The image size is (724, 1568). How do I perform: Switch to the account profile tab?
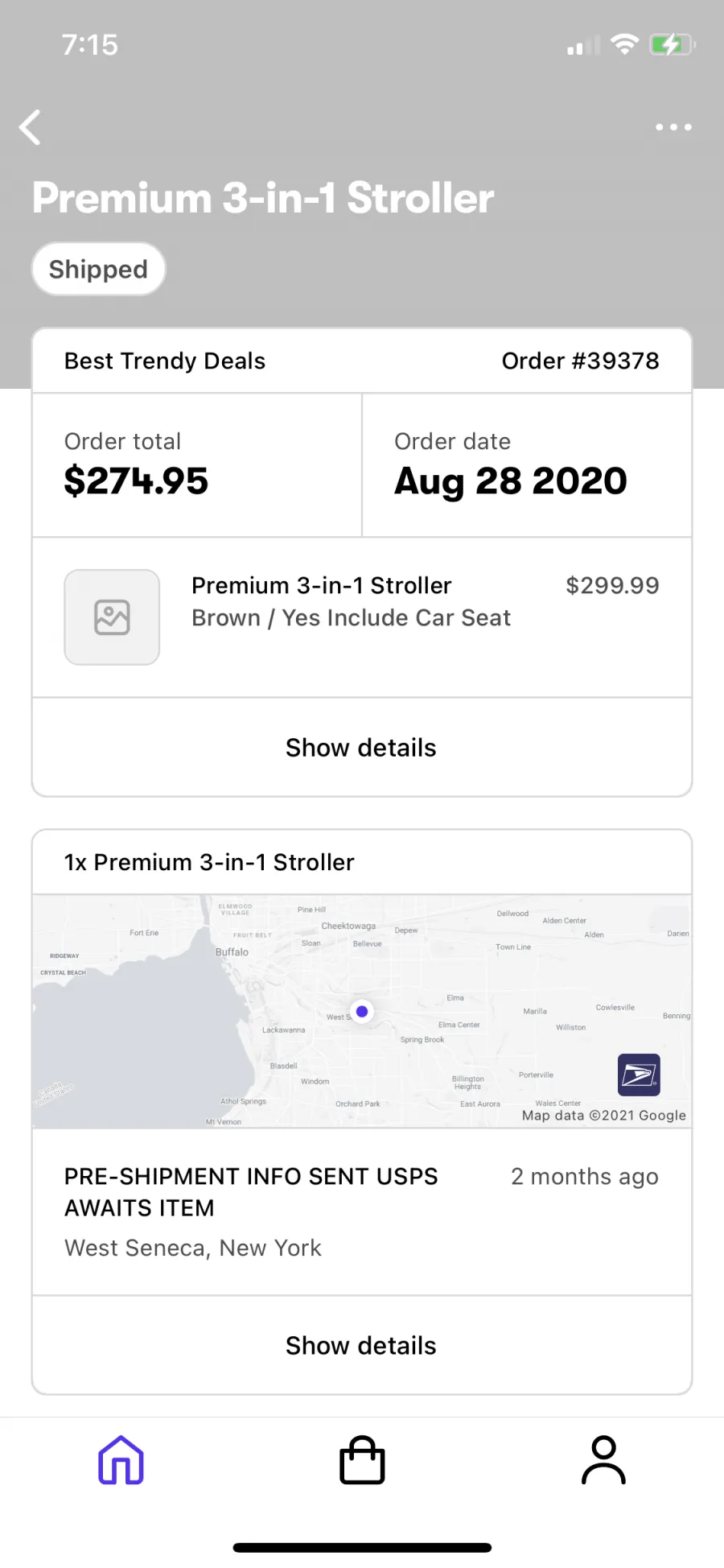coord(603,1460)
